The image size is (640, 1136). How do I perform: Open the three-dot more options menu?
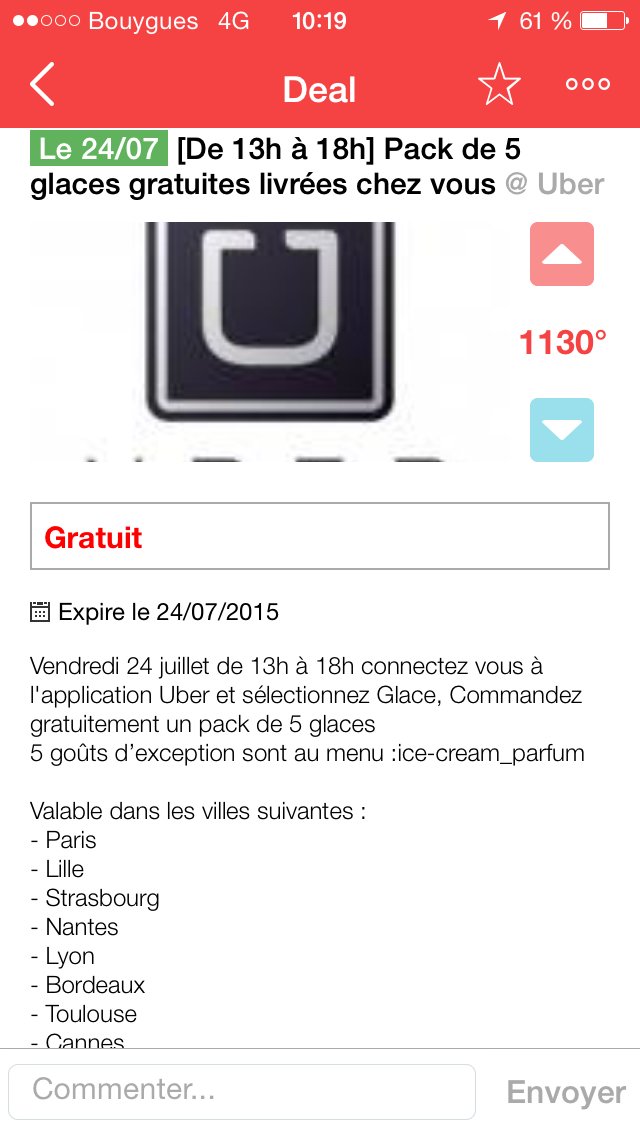point(587,85)
